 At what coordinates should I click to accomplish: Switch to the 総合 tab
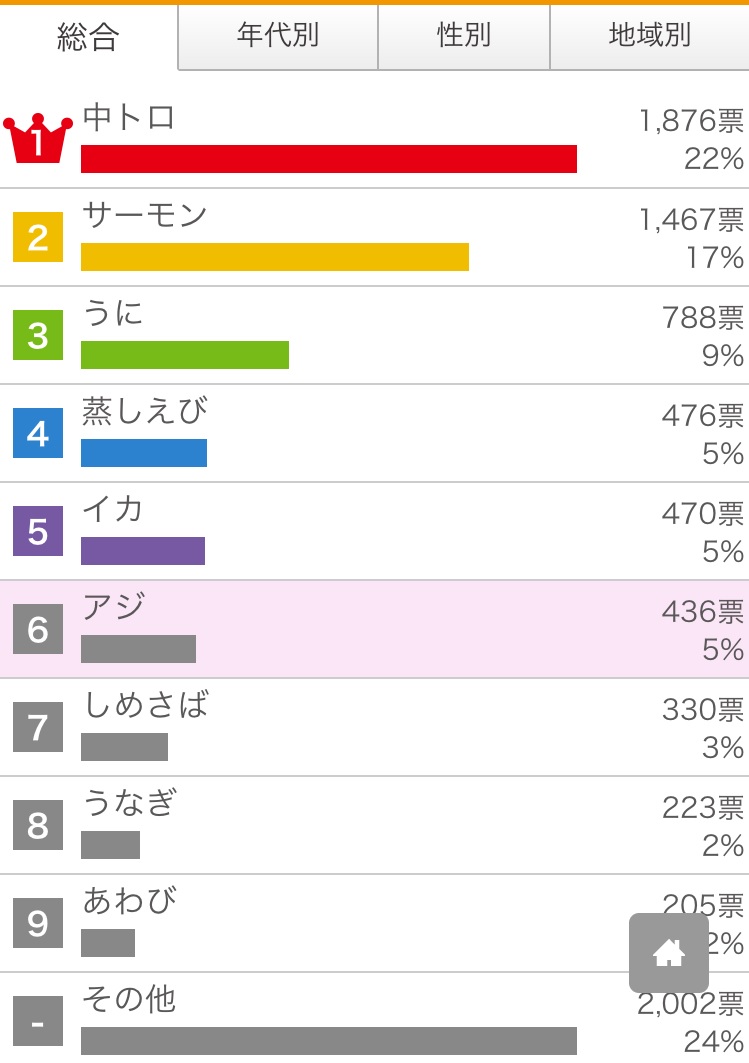(88, 38)
